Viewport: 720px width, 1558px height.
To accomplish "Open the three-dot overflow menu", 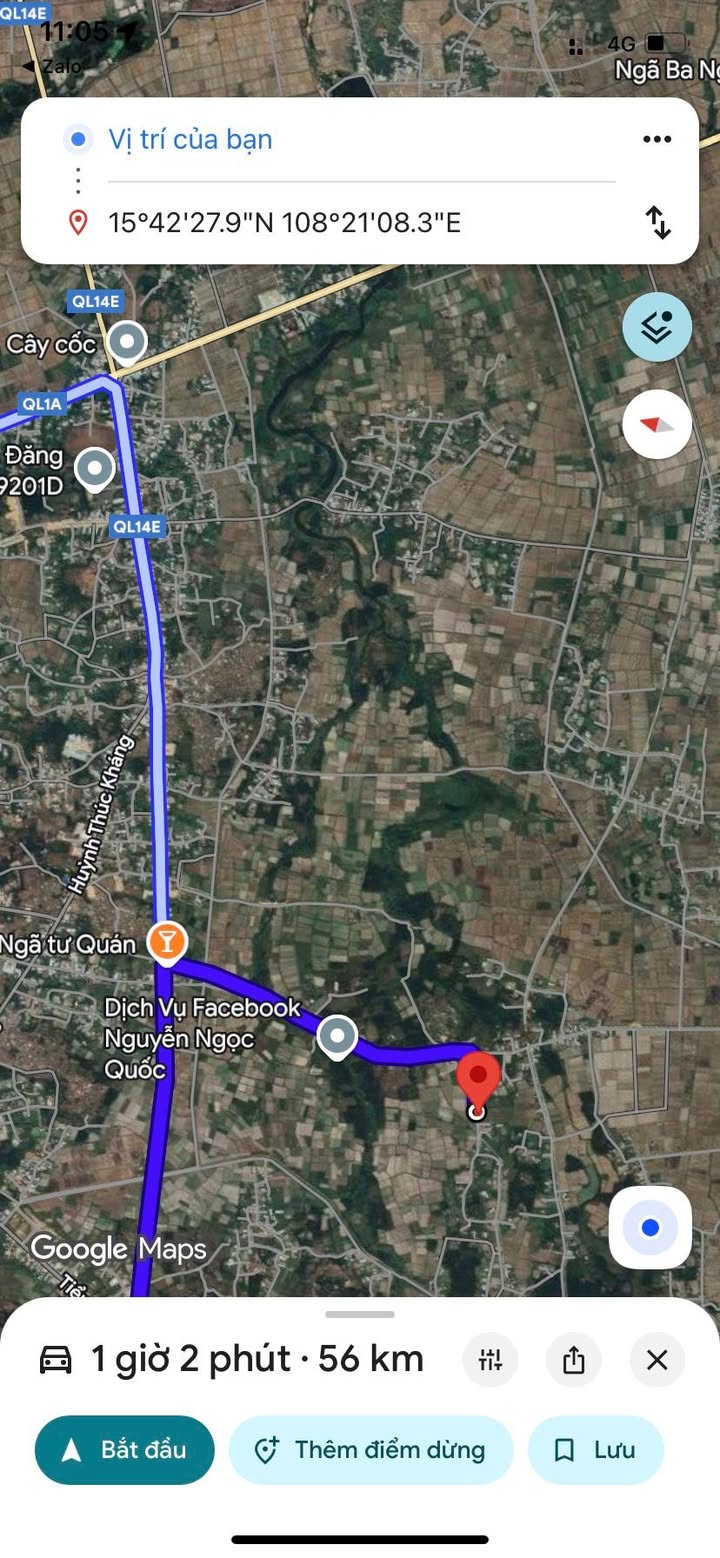I will pyautogui.click(x=657, y=139).
